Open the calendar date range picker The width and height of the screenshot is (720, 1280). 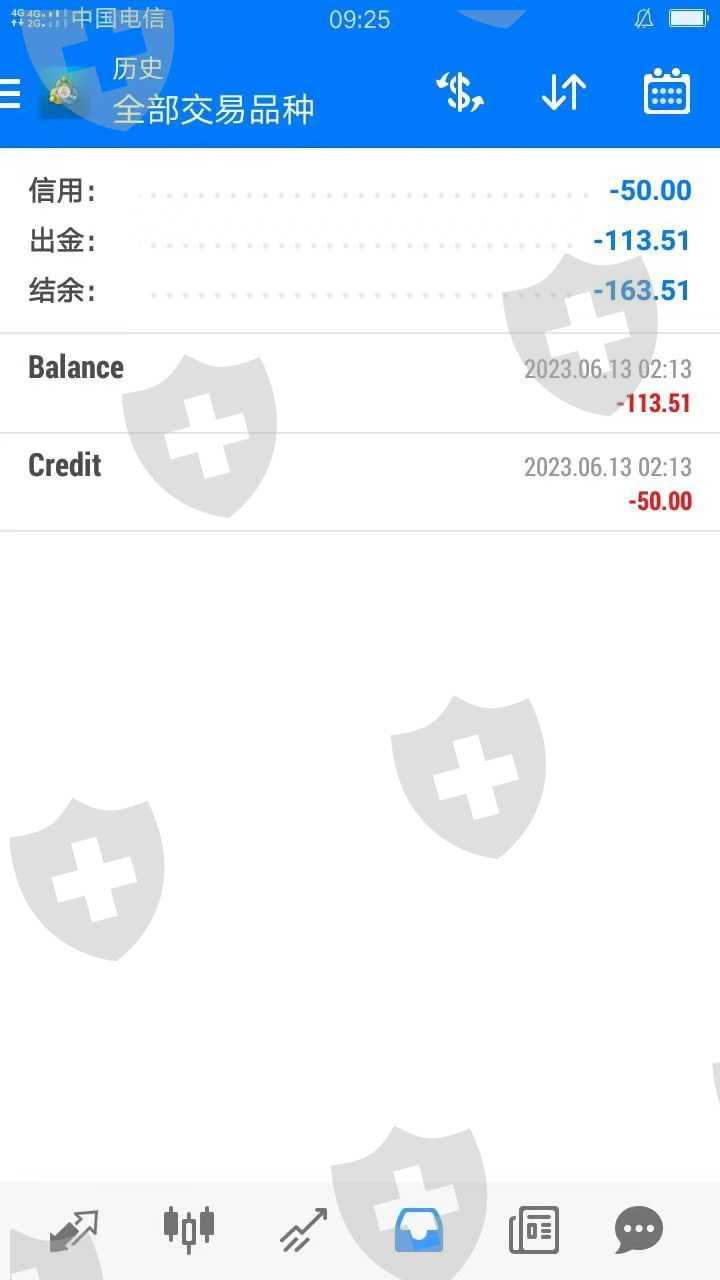coord(666,92)
